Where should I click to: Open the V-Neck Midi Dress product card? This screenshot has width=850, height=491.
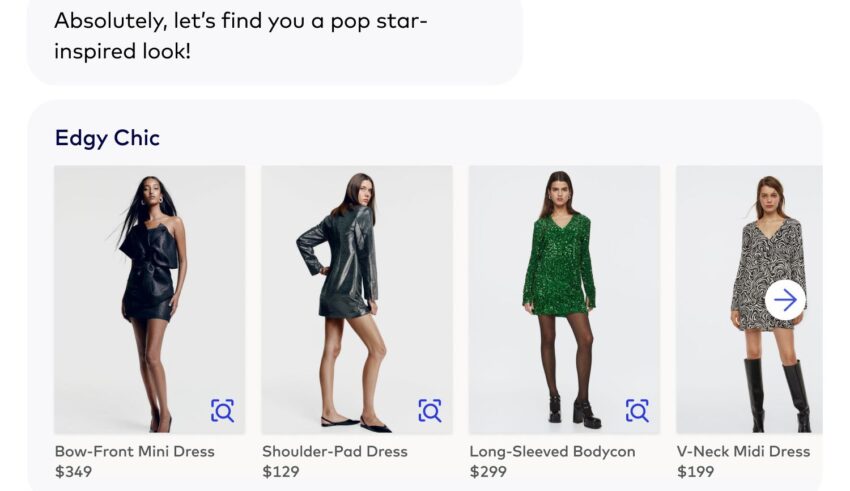tap(745, 380)
